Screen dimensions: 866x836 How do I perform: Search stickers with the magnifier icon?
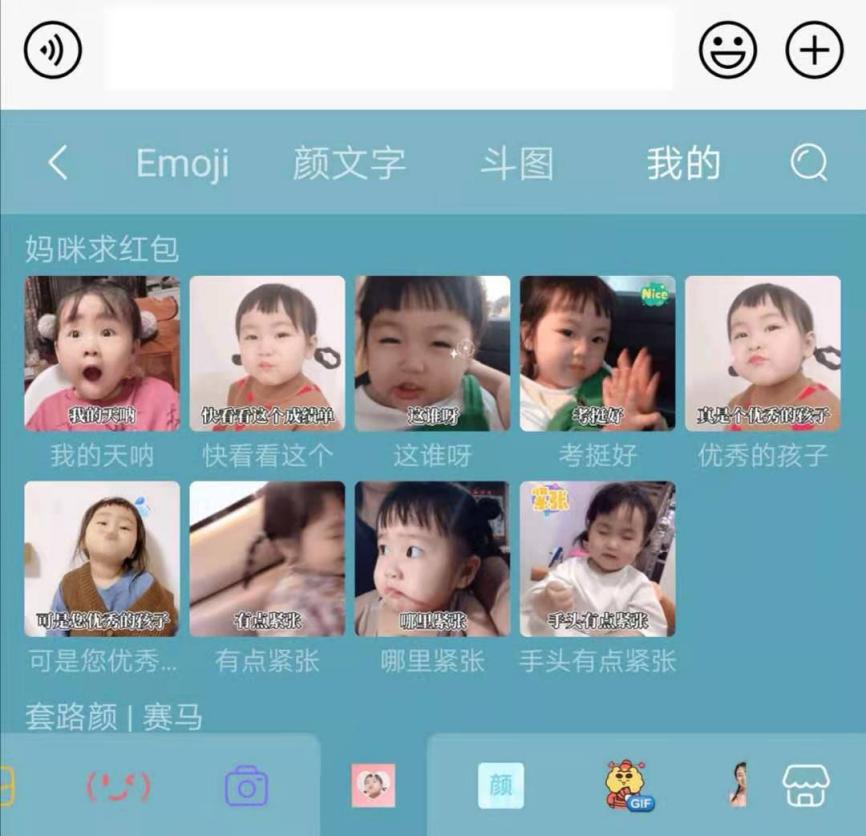[x=808, y=163]
